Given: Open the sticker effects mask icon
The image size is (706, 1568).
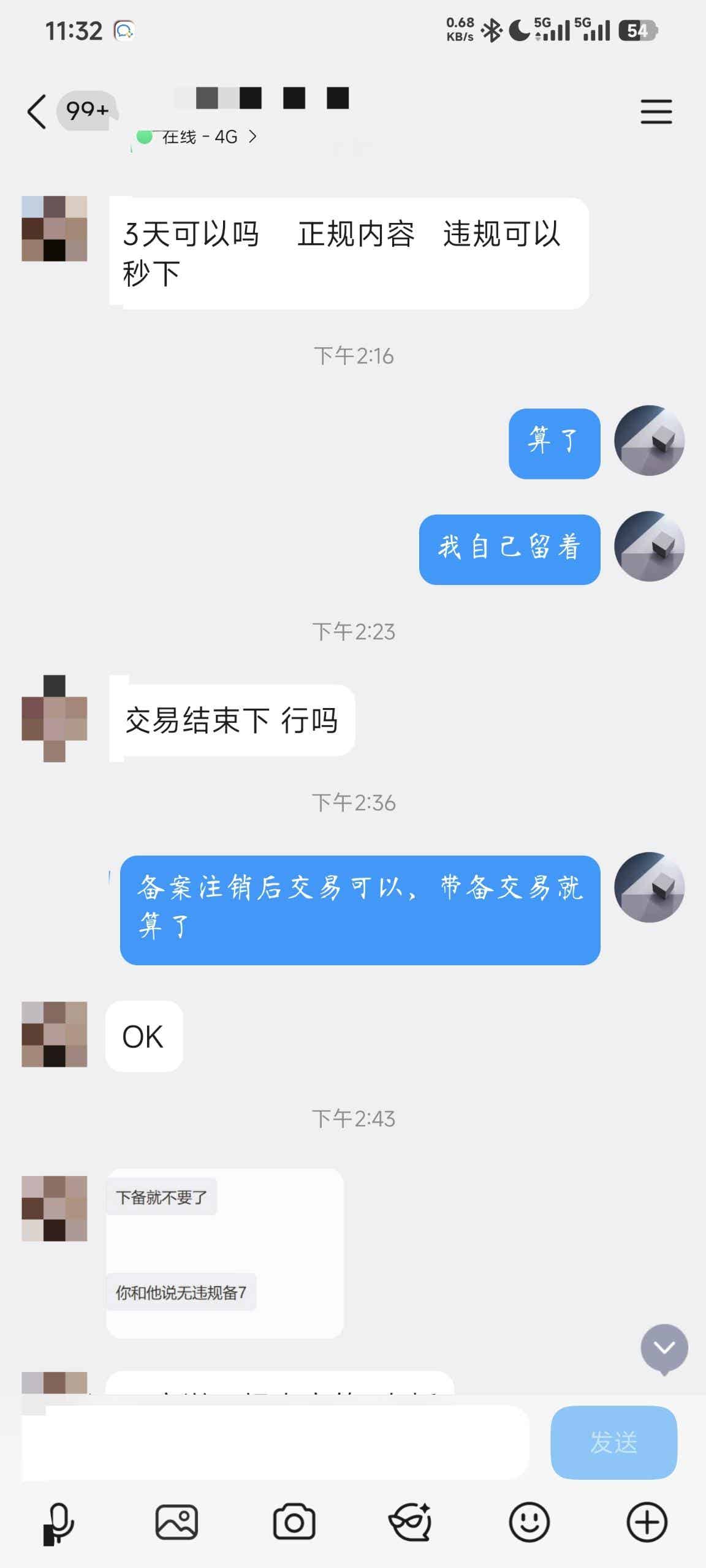Looking at the screenshot, I should point(411,1523).
